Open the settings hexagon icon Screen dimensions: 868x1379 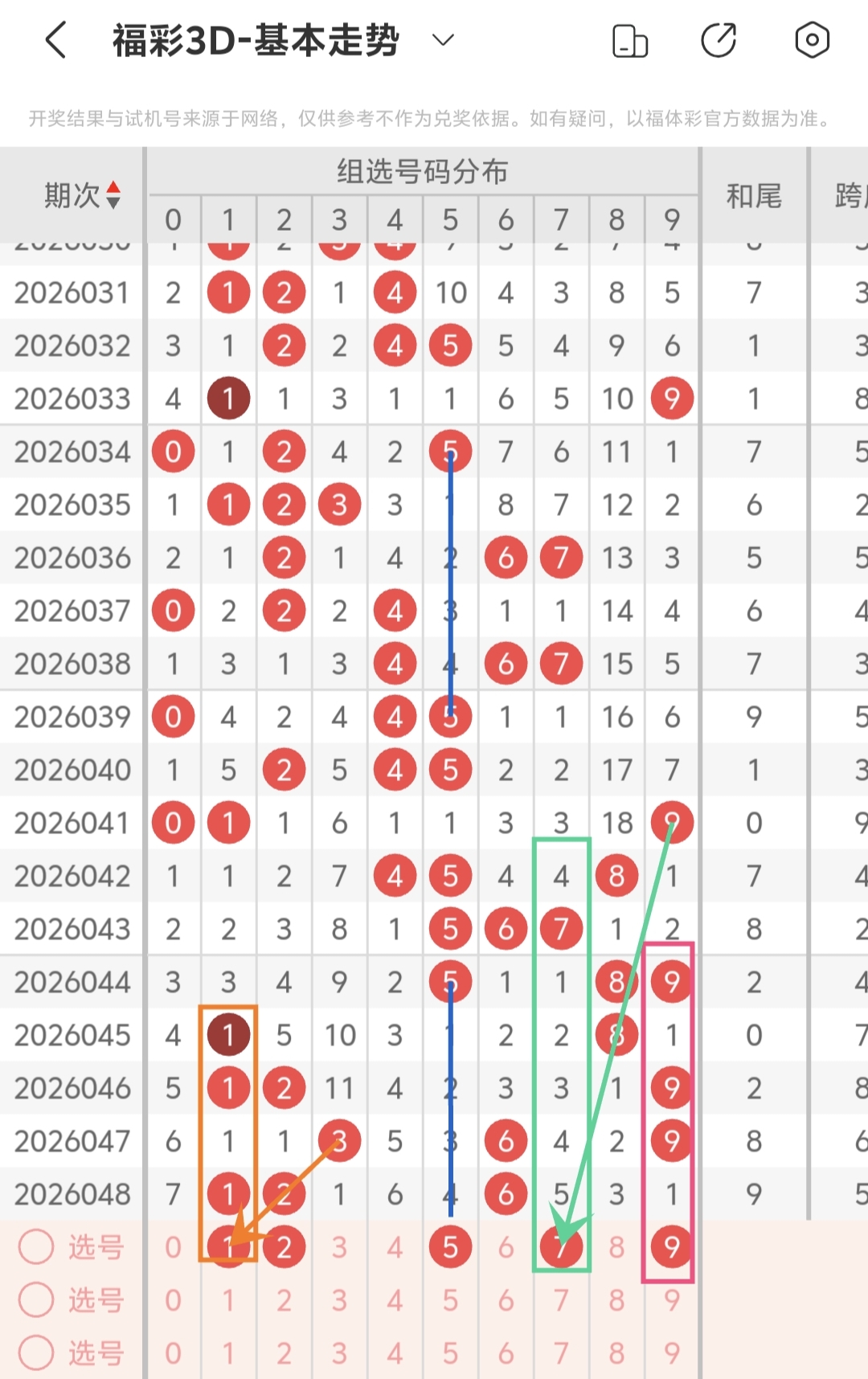[812, 40]
